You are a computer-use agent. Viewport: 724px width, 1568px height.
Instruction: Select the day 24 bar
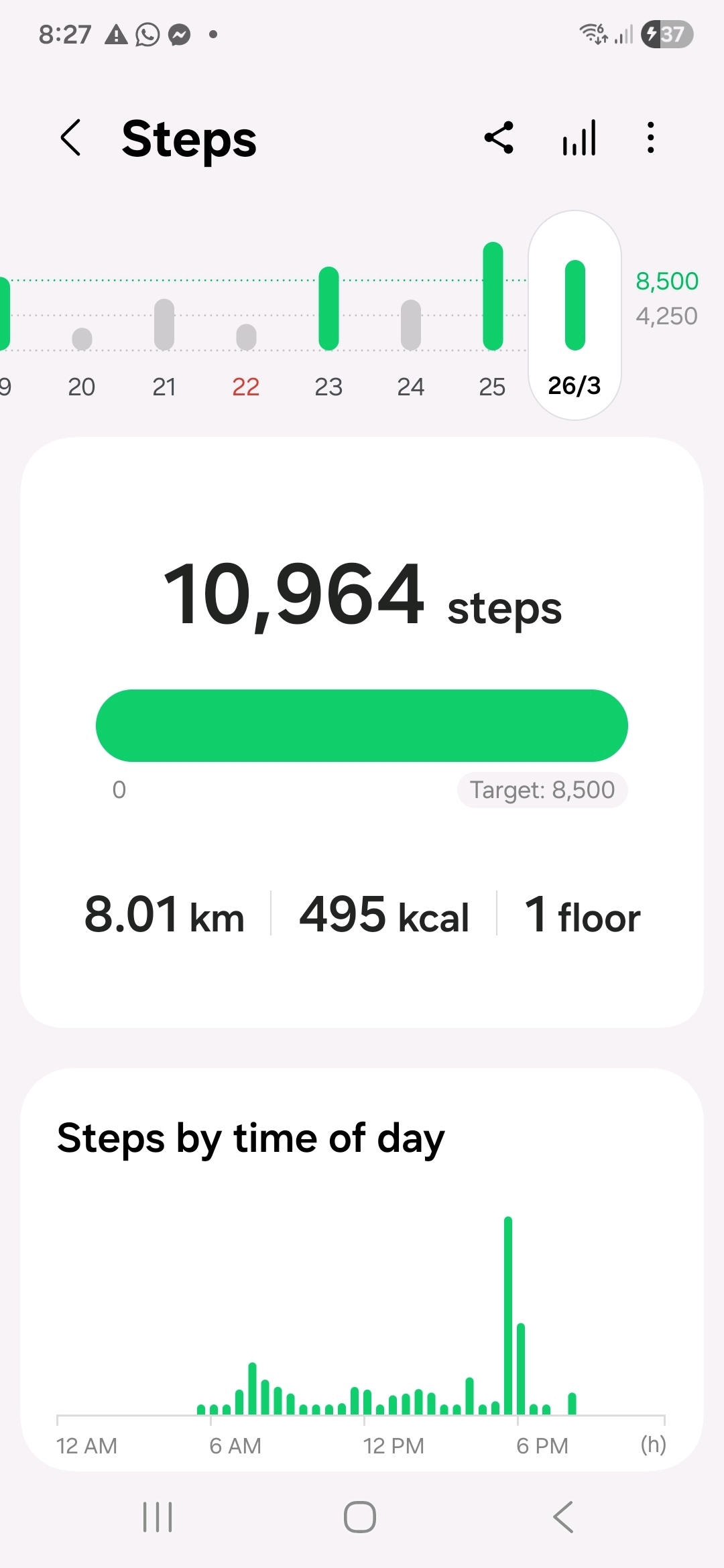[410, 325]
